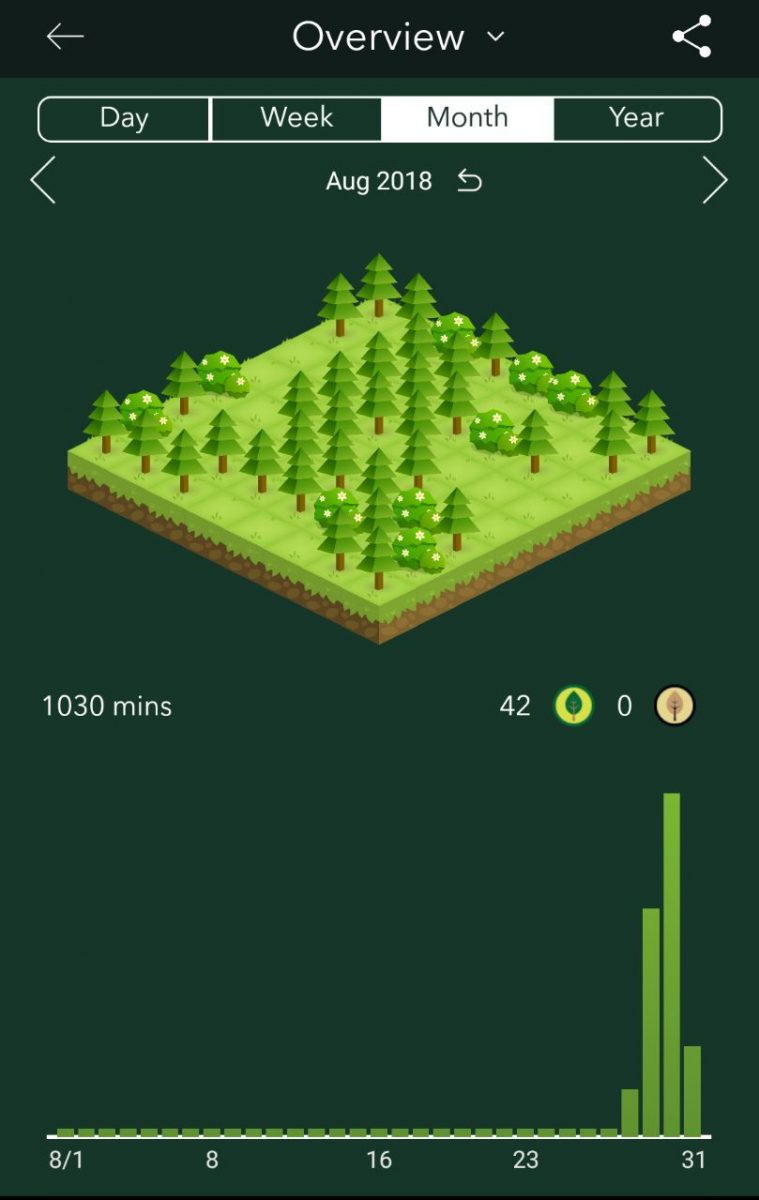Tap the withered tree coin icon next to 0
The image size is (759, 1200).
[675, 706]
